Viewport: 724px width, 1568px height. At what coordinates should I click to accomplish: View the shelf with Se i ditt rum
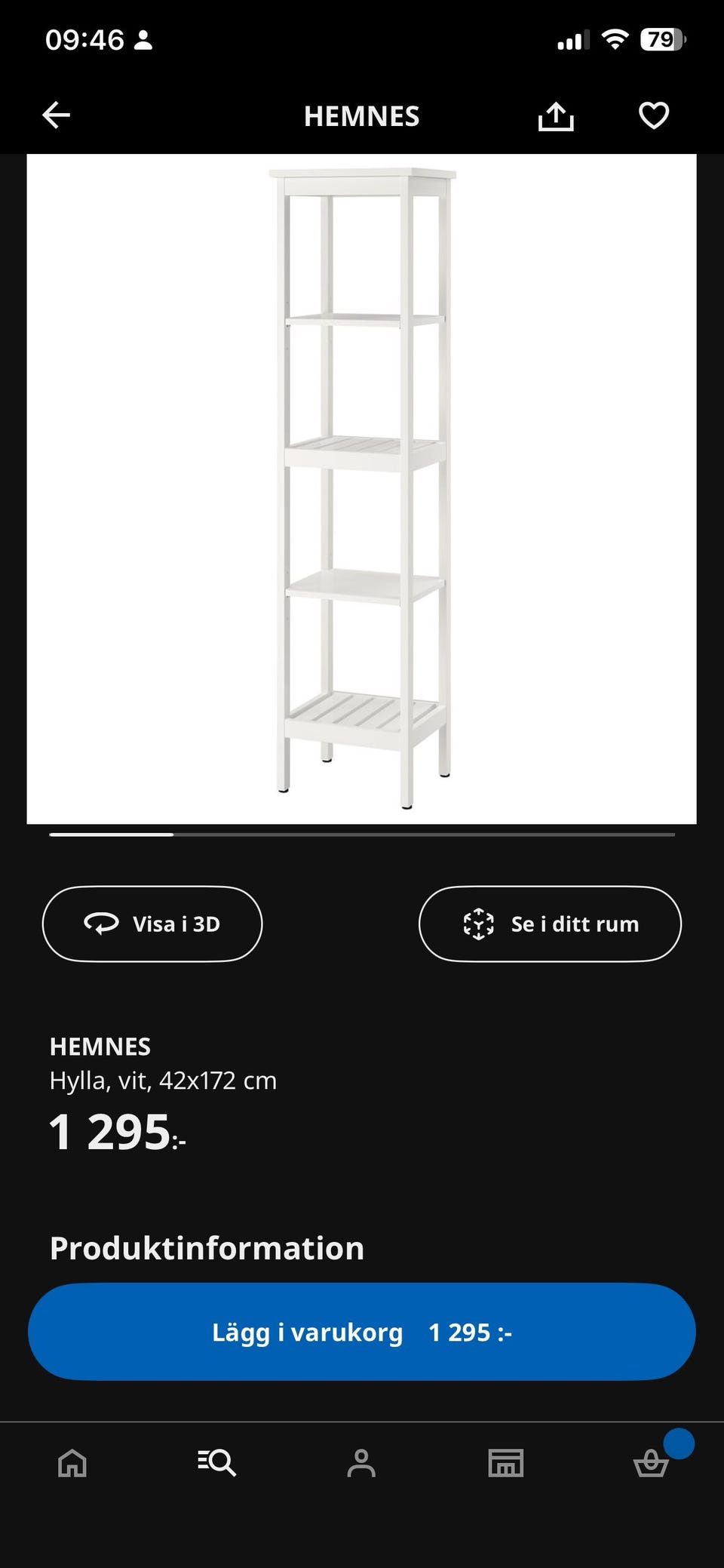[x=550, y=924]
